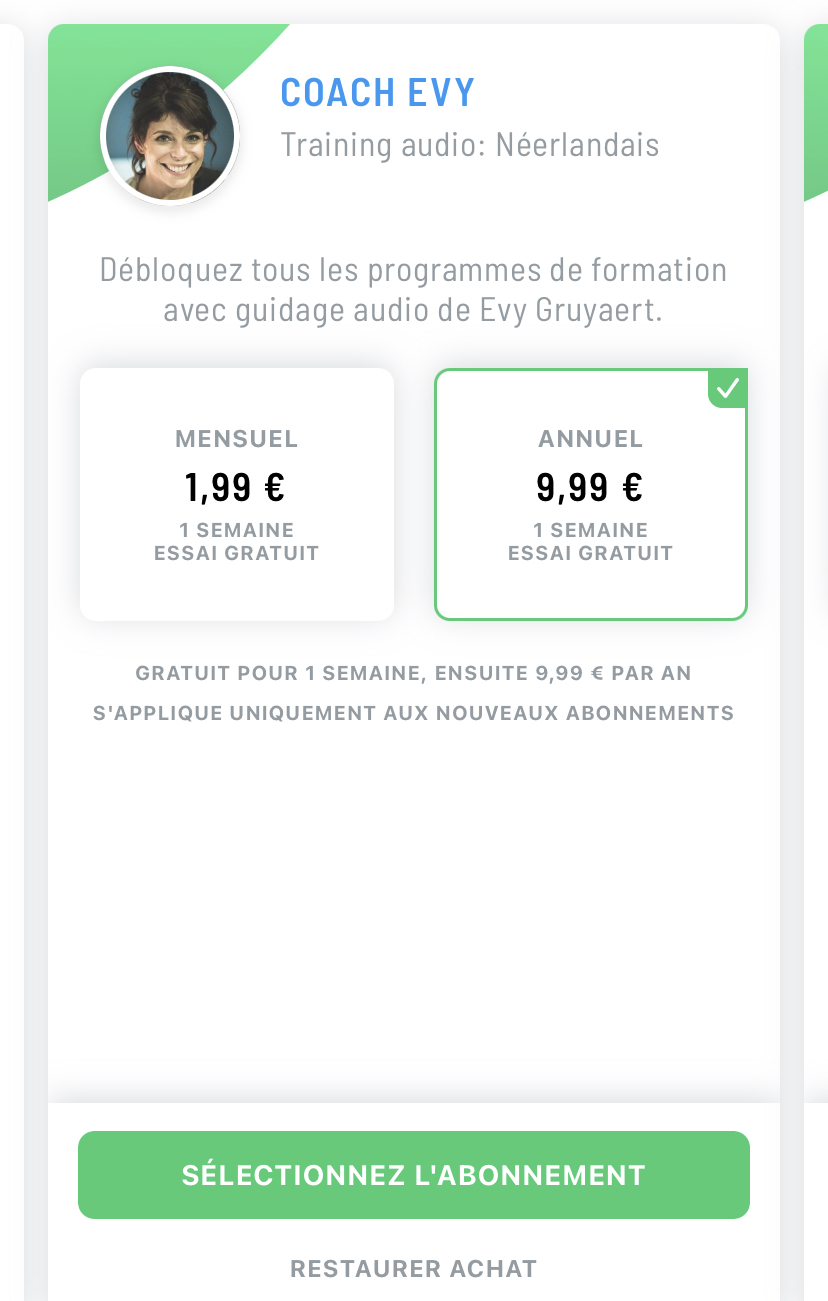Select the Mensuel 1,99 € plan
Viewport: 828px width, 1301px height.
click(237, 494)
